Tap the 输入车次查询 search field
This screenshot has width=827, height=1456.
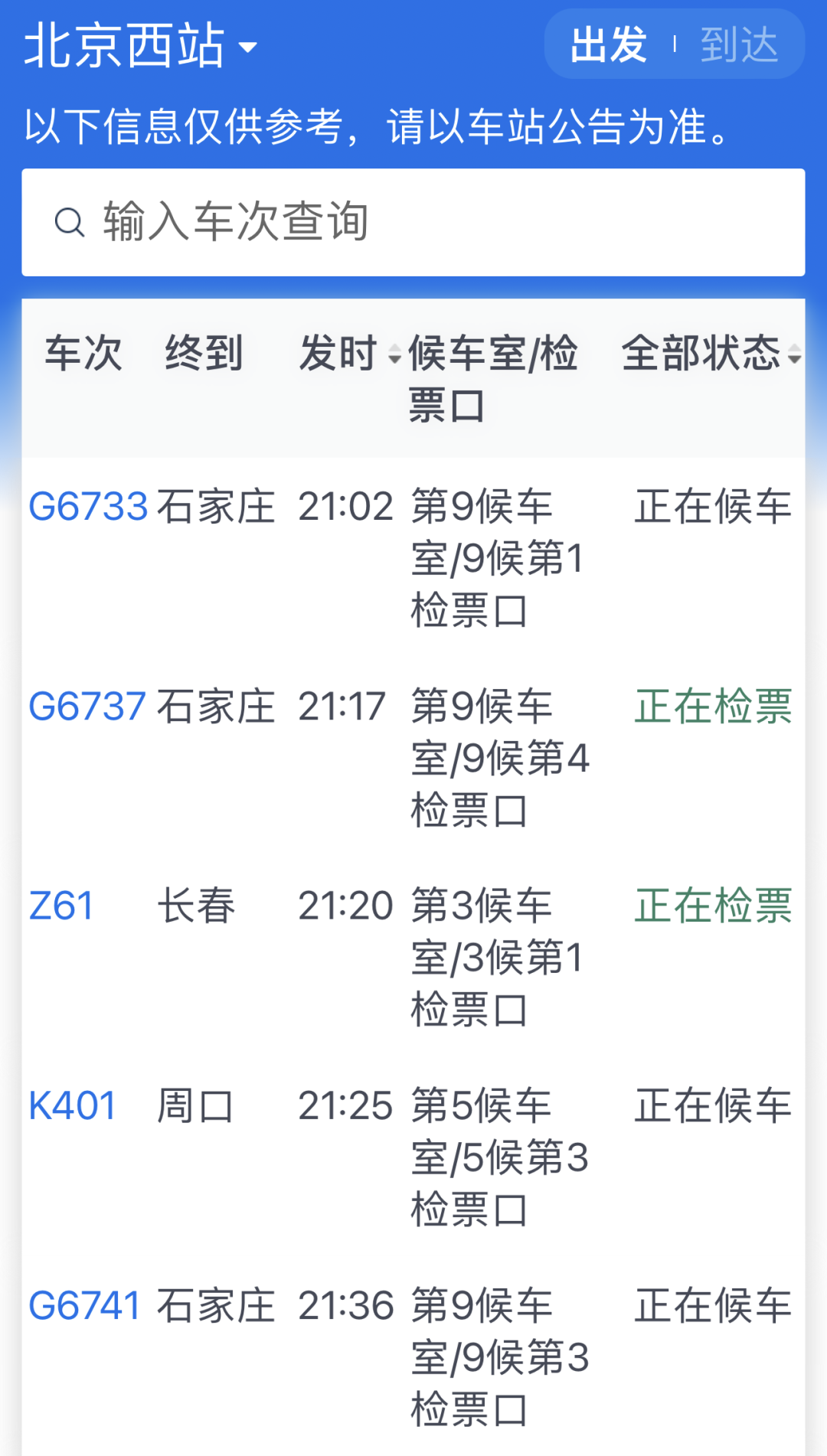tap(413, 222)
